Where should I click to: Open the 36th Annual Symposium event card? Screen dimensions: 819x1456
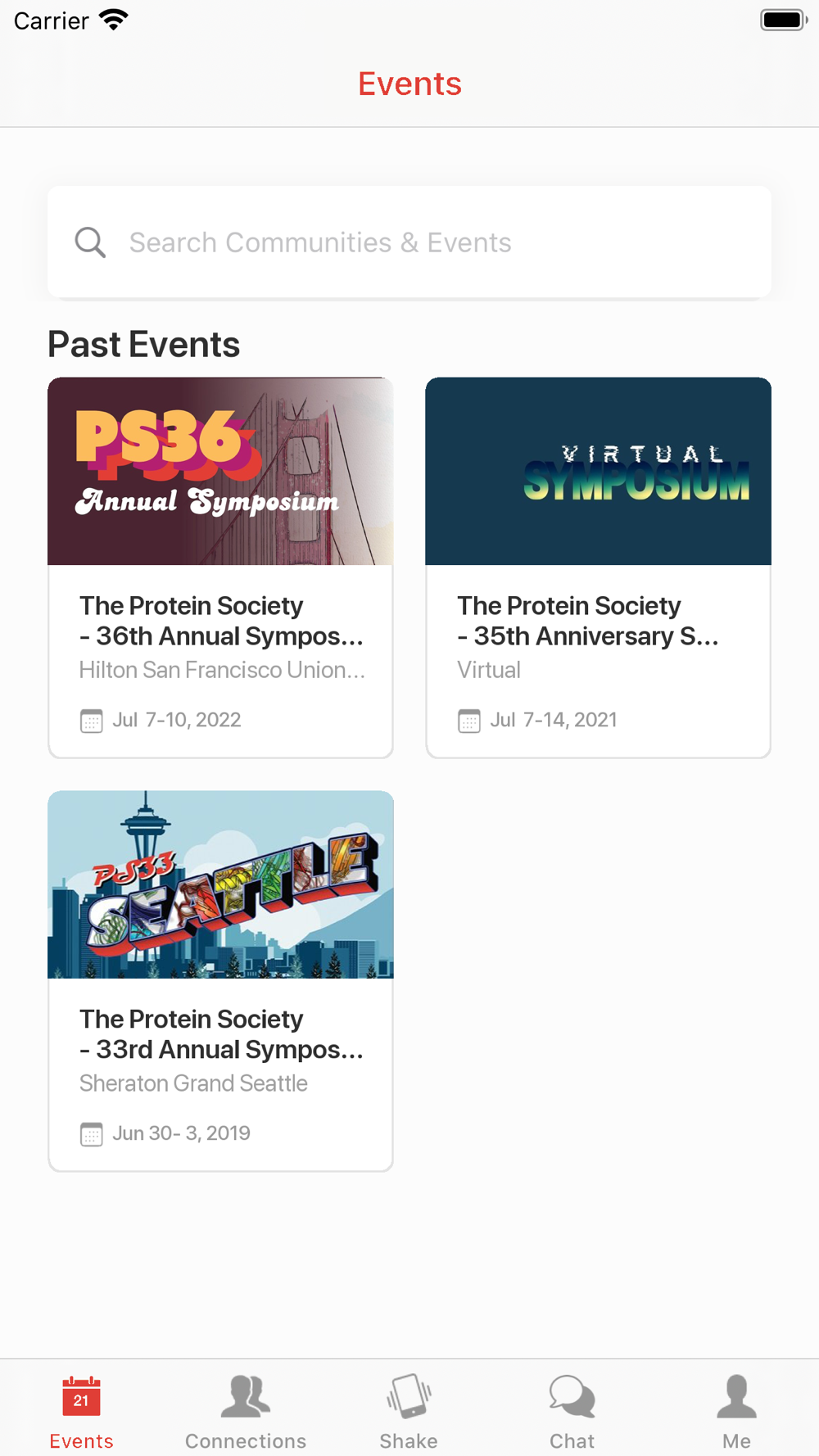(220, 567)
